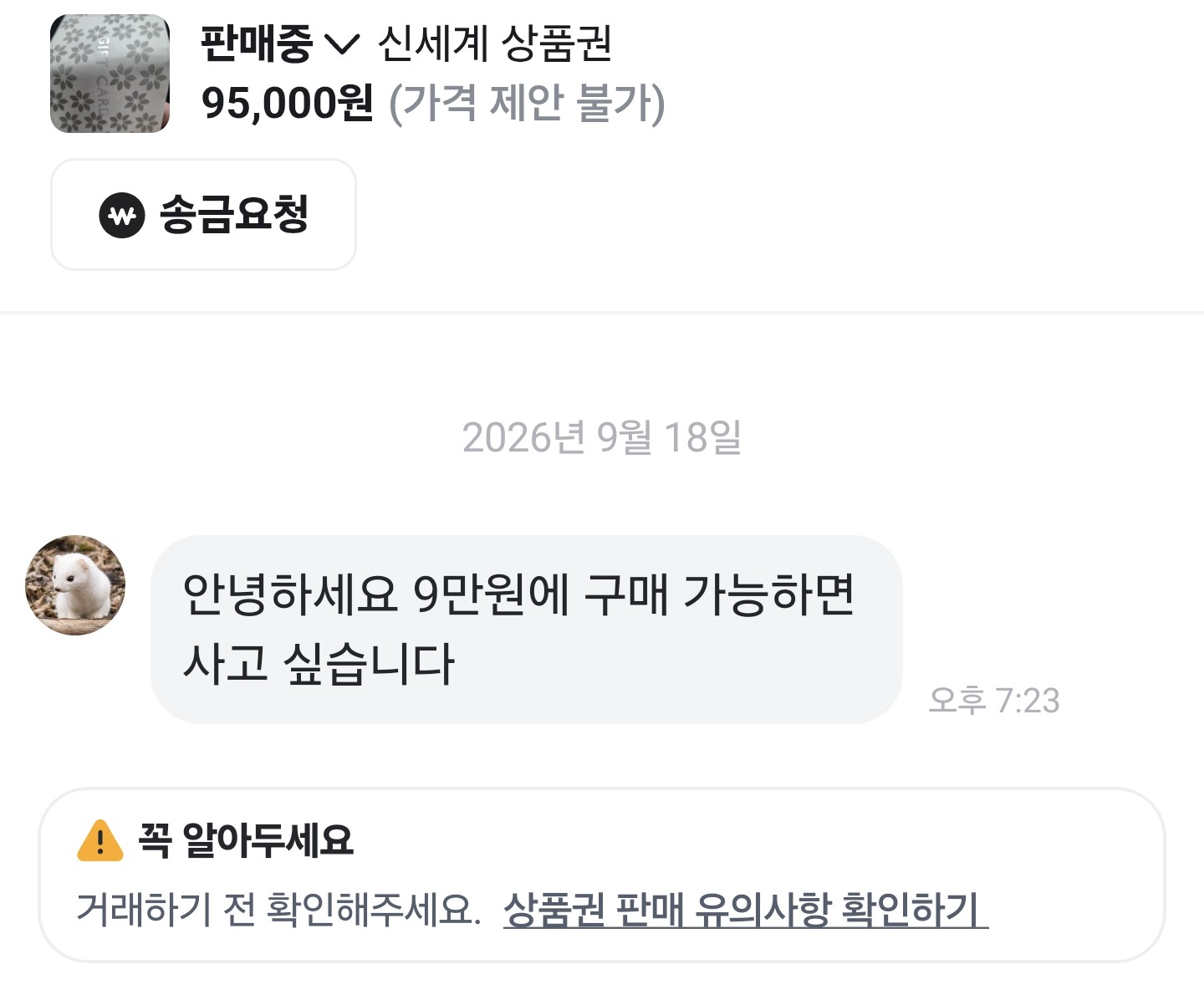Tap the 송금요청 button
The image size is (1204, 1000).
(x=203, y=215)
